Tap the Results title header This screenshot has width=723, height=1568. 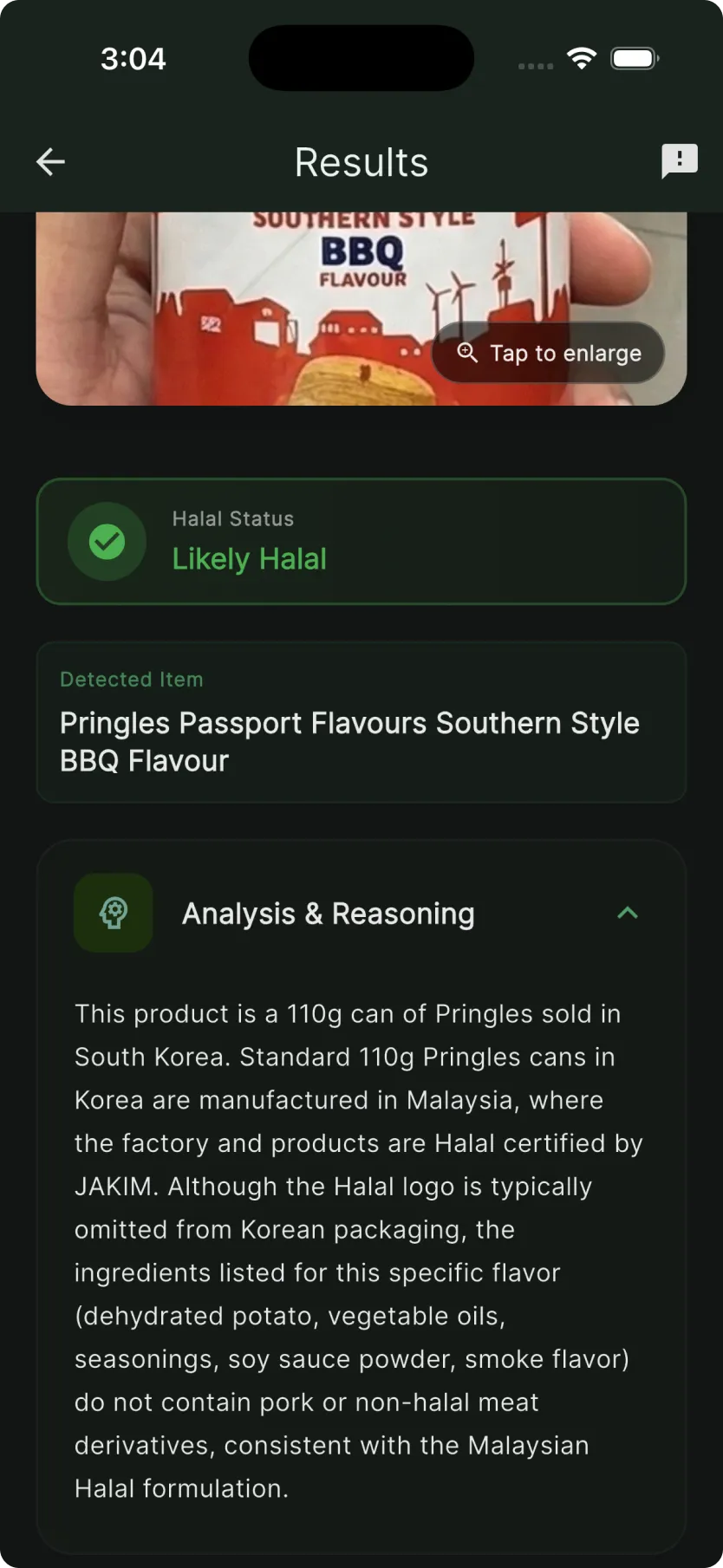[x=361, y=161]
